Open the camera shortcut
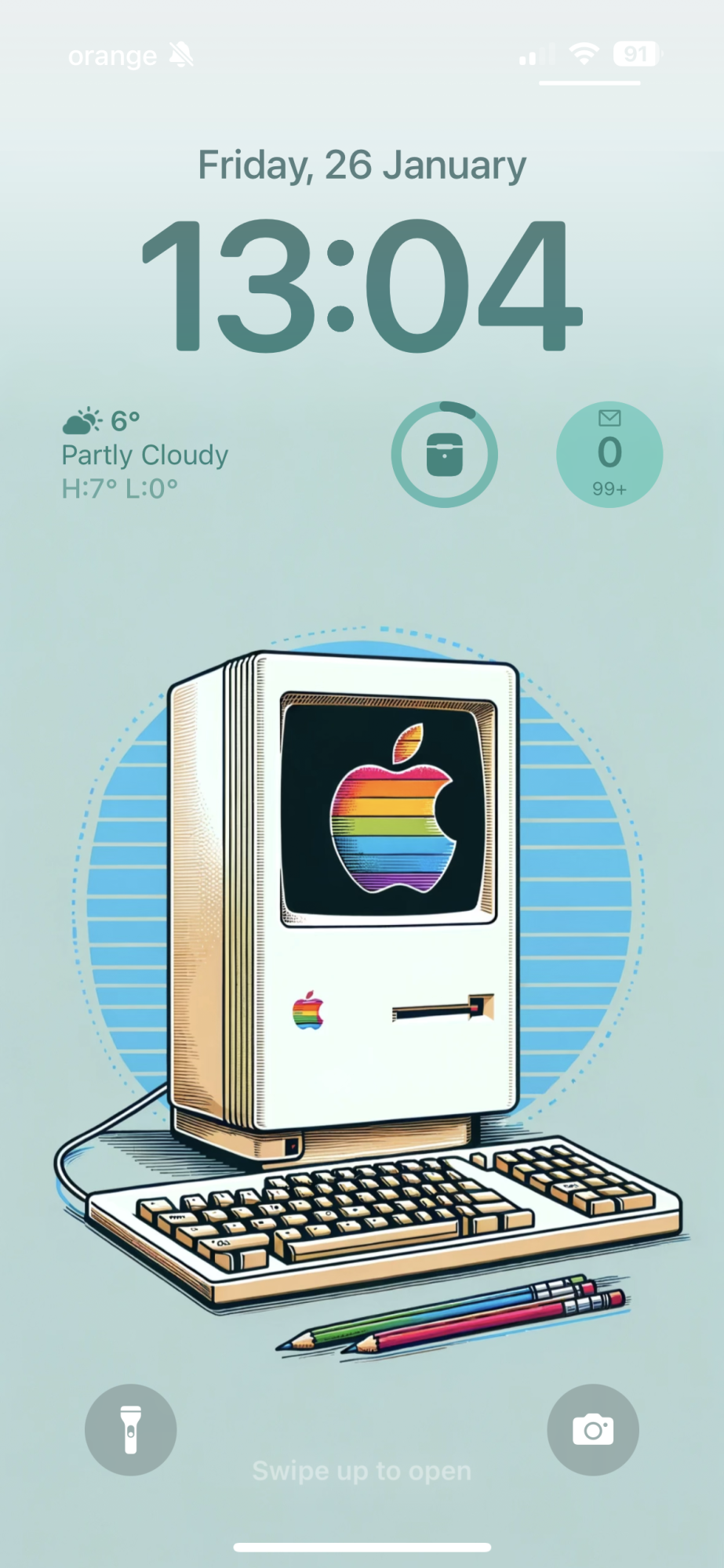This screenshot has height=1568, width=724. [593, 1429]
